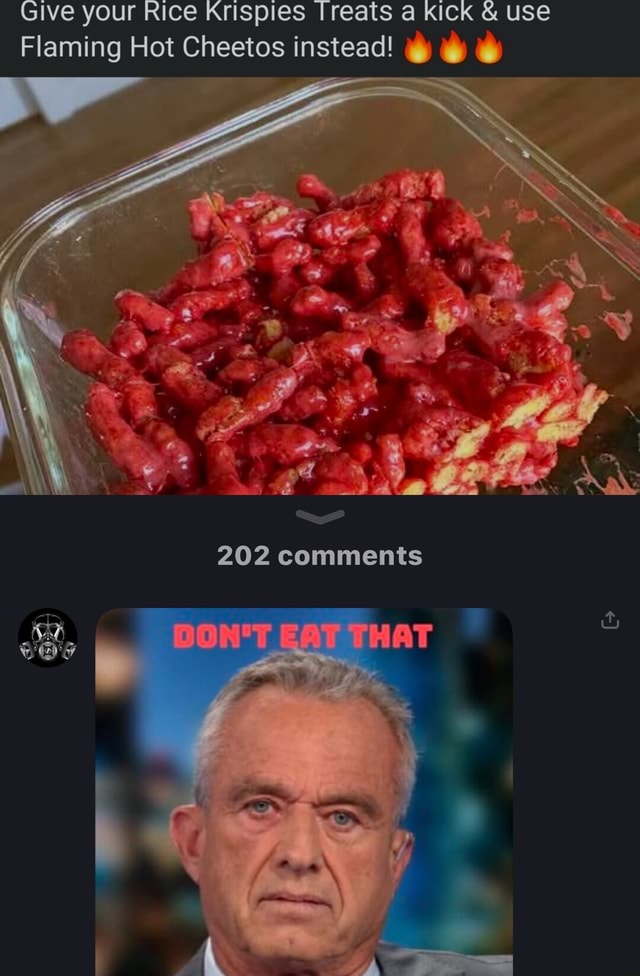View the DON'T EAT THAT comment image
This screenshot has width=640, height=976.
(x=304, y=790)
